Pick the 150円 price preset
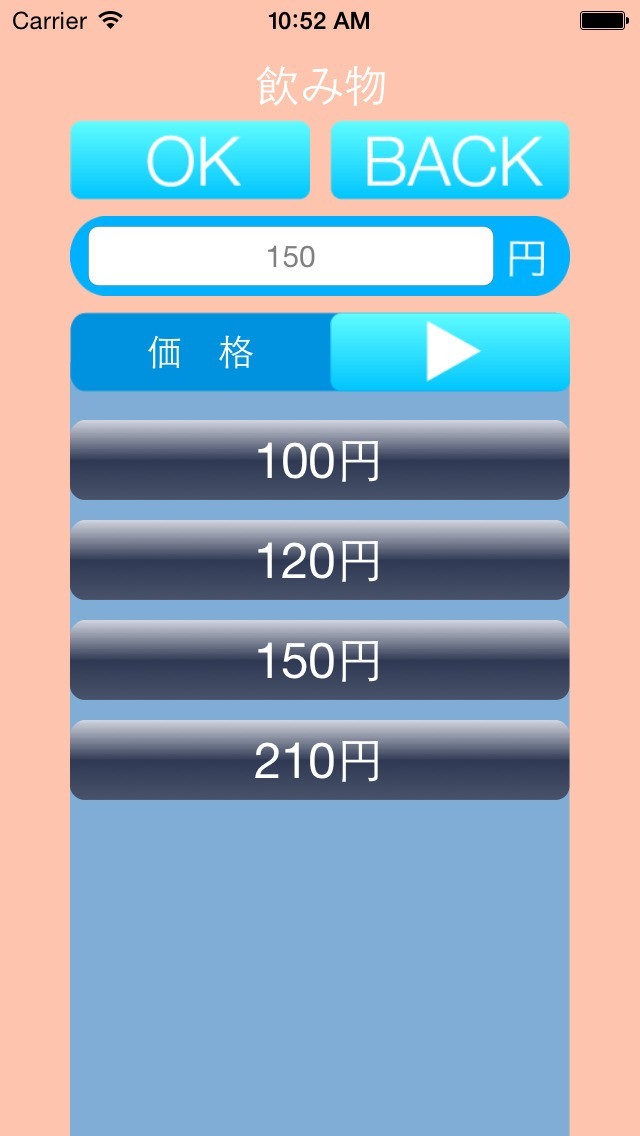 coord(319,660)
